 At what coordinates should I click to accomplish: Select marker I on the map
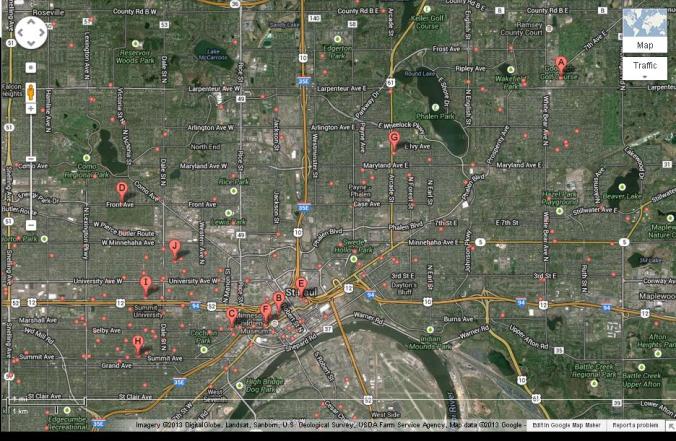[146, 283]
